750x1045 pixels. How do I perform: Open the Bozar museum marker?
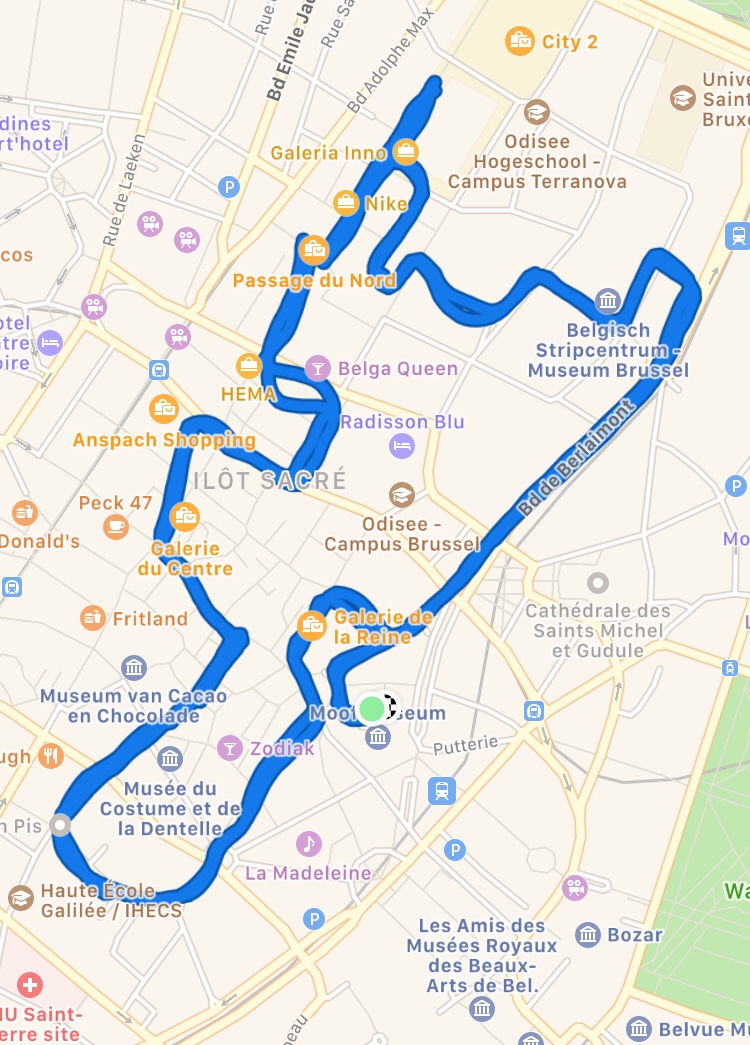tap(588, 935)
